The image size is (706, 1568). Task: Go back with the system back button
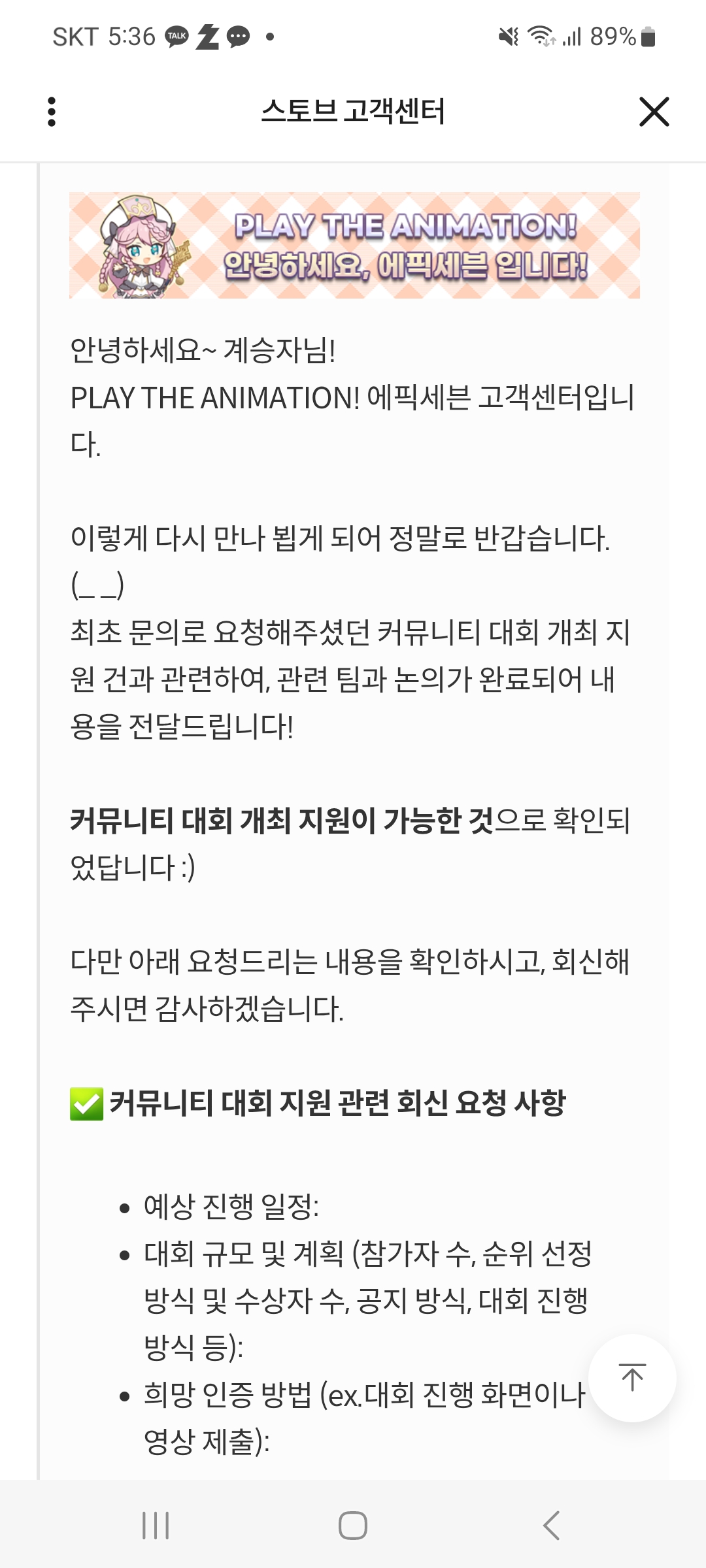coord(551,1526)
